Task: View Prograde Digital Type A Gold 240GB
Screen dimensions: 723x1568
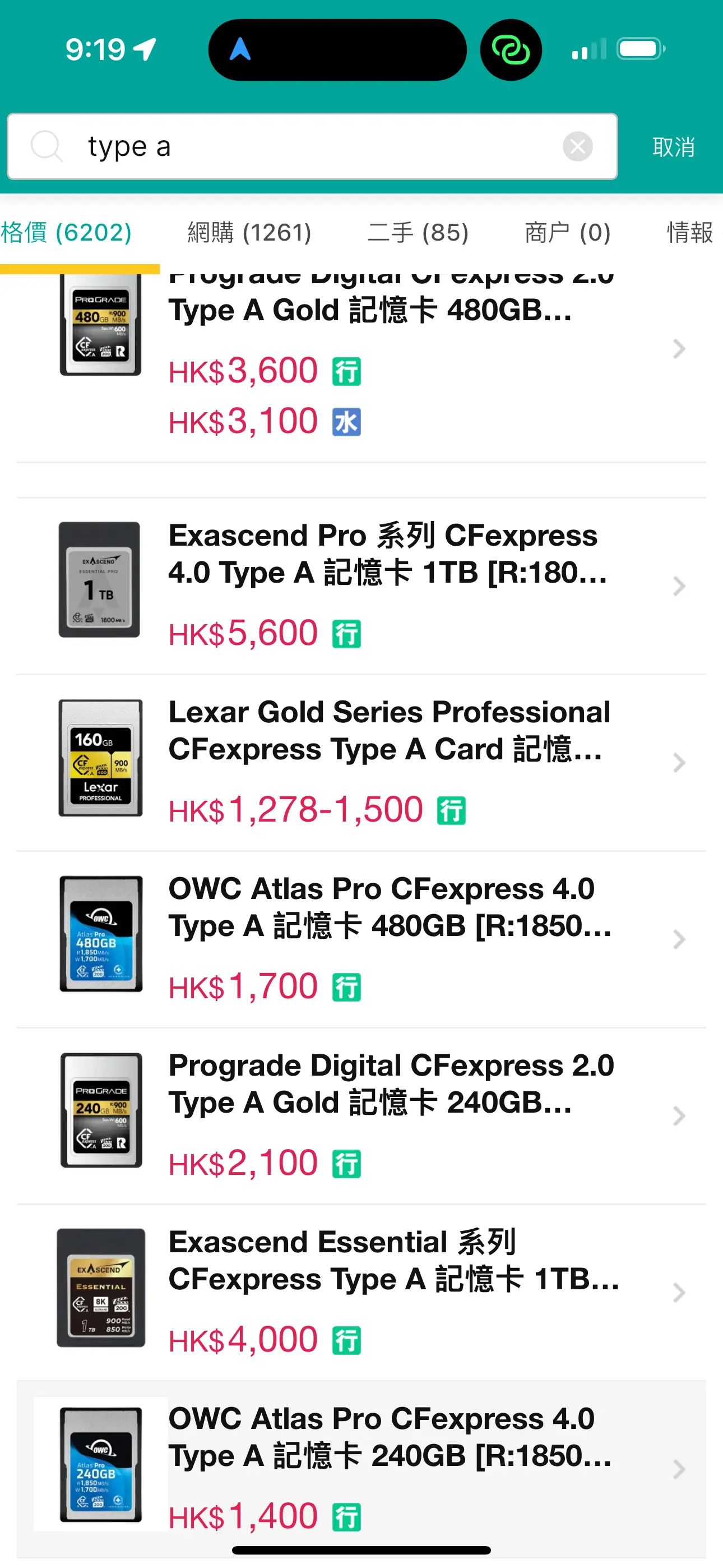Action: tap(361, 1116)
